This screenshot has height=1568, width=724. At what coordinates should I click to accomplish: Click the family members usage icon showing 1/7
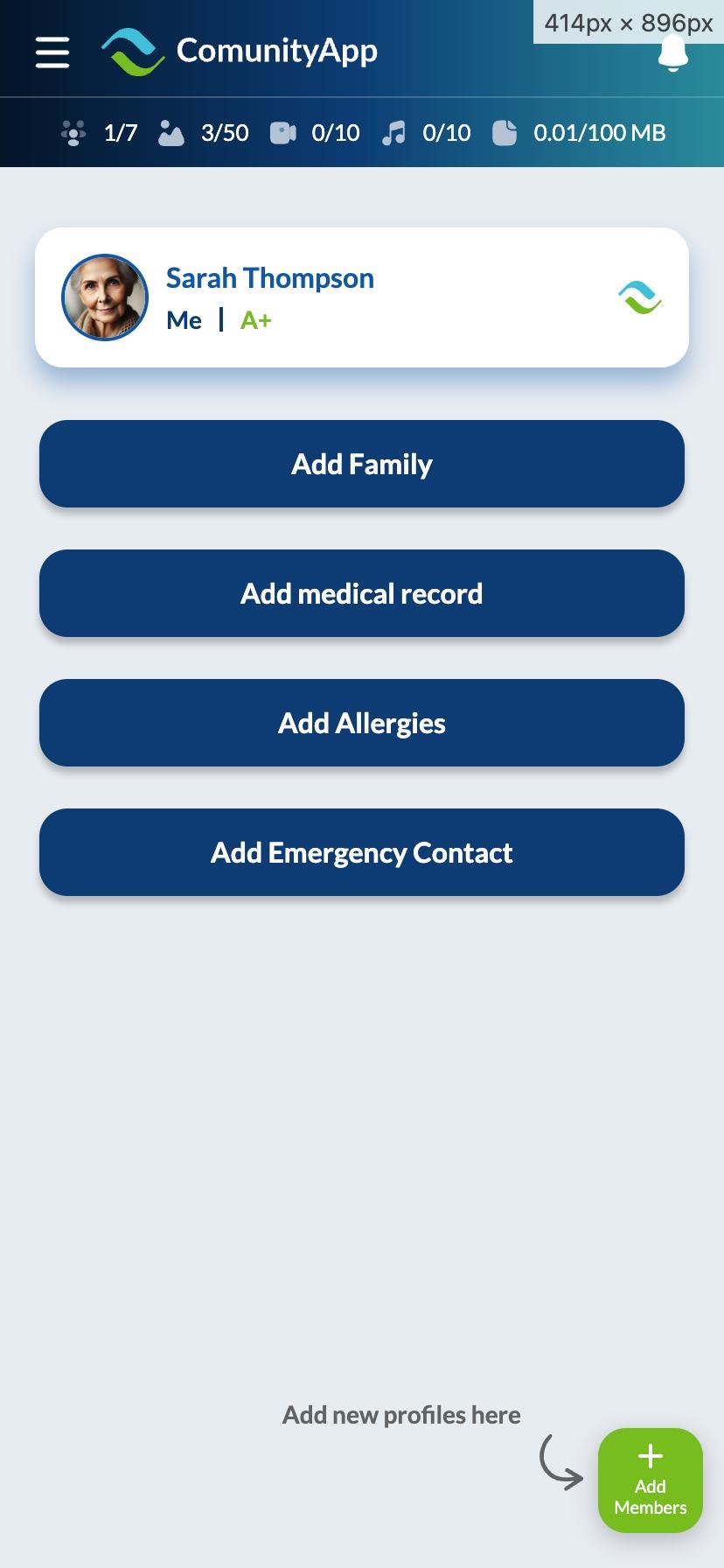[x=73, y=132]
